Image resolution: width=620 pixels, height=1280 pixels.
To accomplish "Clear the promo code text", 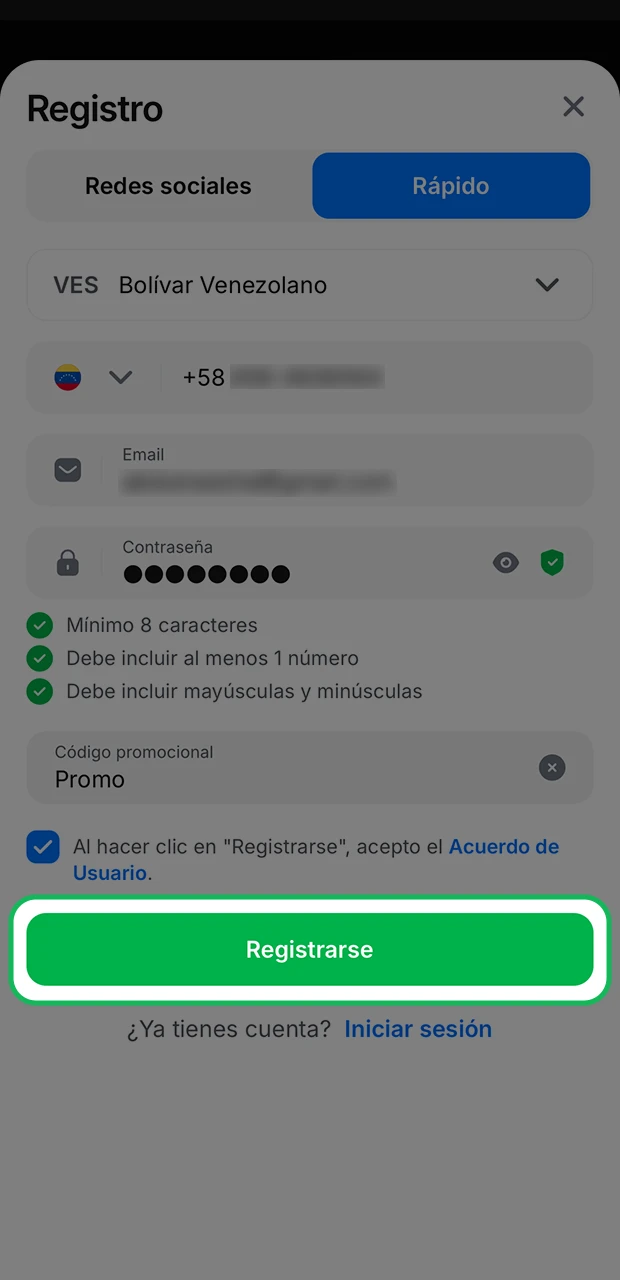I will pyautogui.click(x=552, y=768).
